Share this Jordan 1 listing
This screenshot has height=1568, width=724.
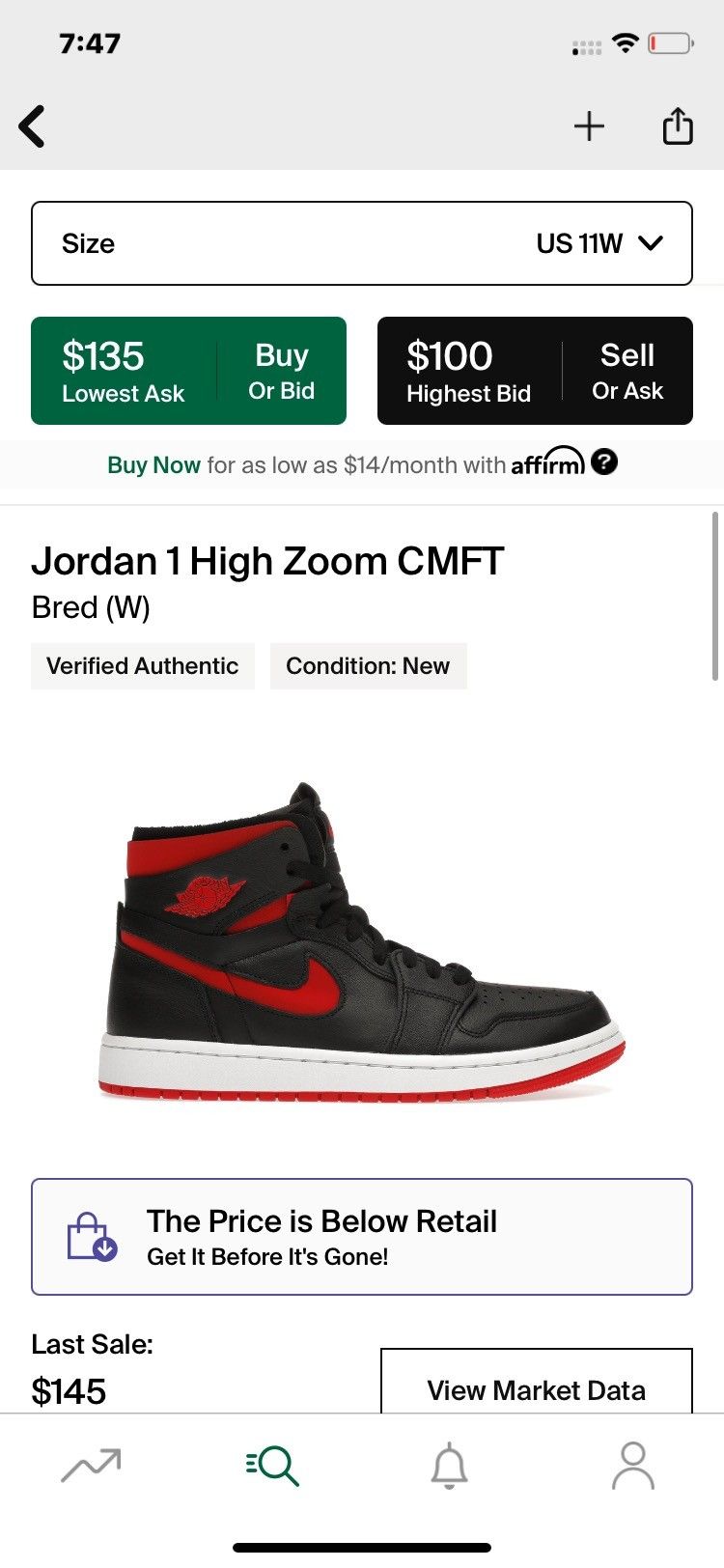[678, 126]
